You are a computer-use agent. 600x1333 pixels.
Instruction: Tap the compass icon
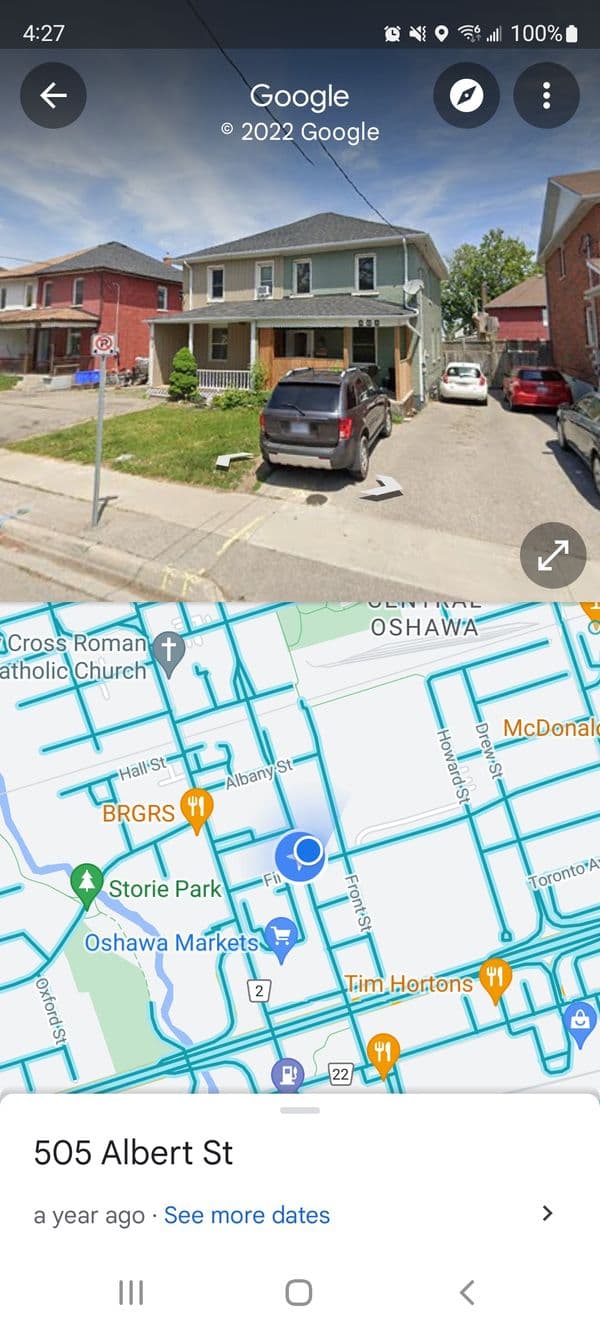pyautogui.click(x=466, y=95)
